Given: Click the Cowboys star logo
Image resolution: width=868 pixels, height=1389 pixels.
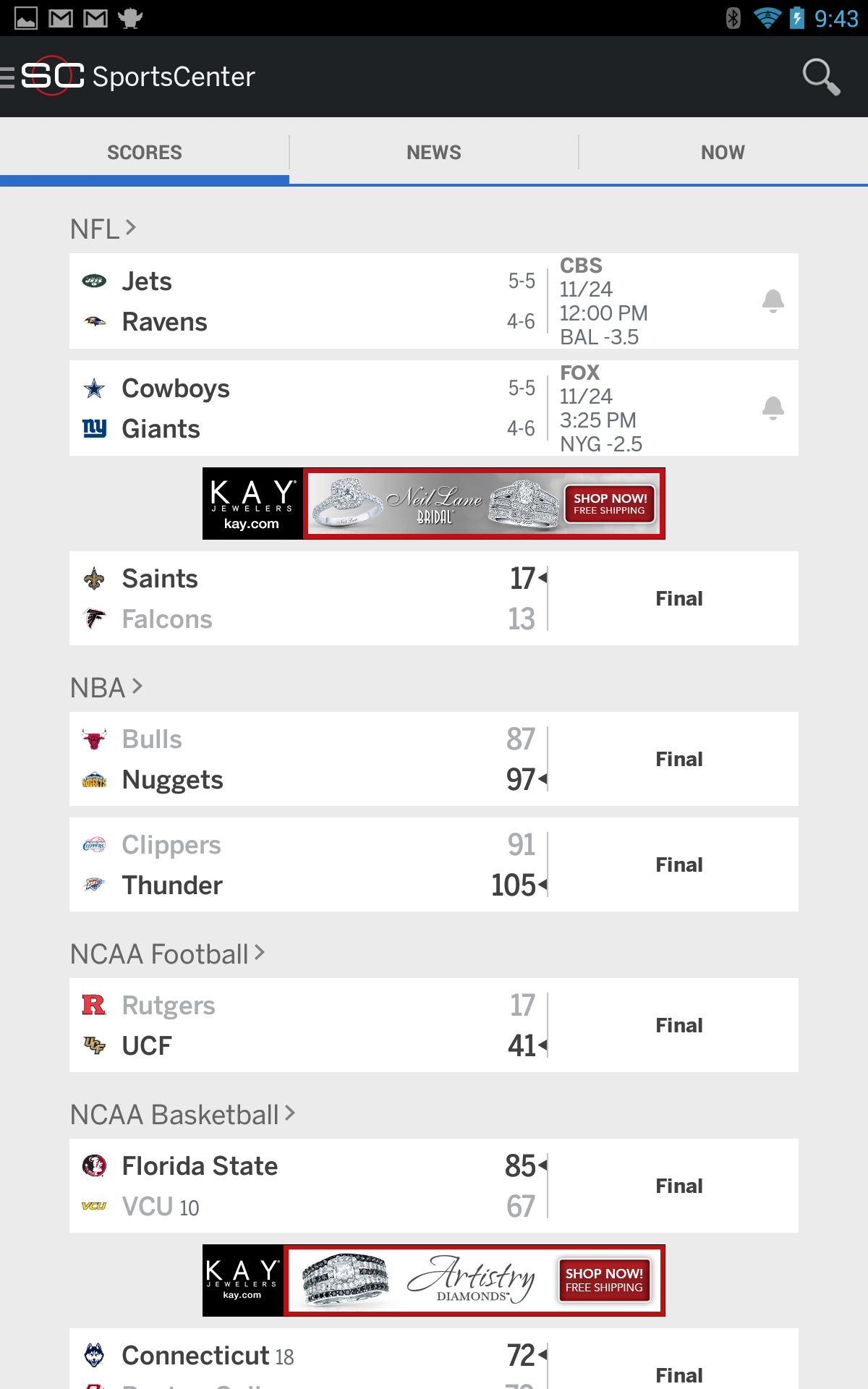Looking at the screenshot, I should click(93, 388).
